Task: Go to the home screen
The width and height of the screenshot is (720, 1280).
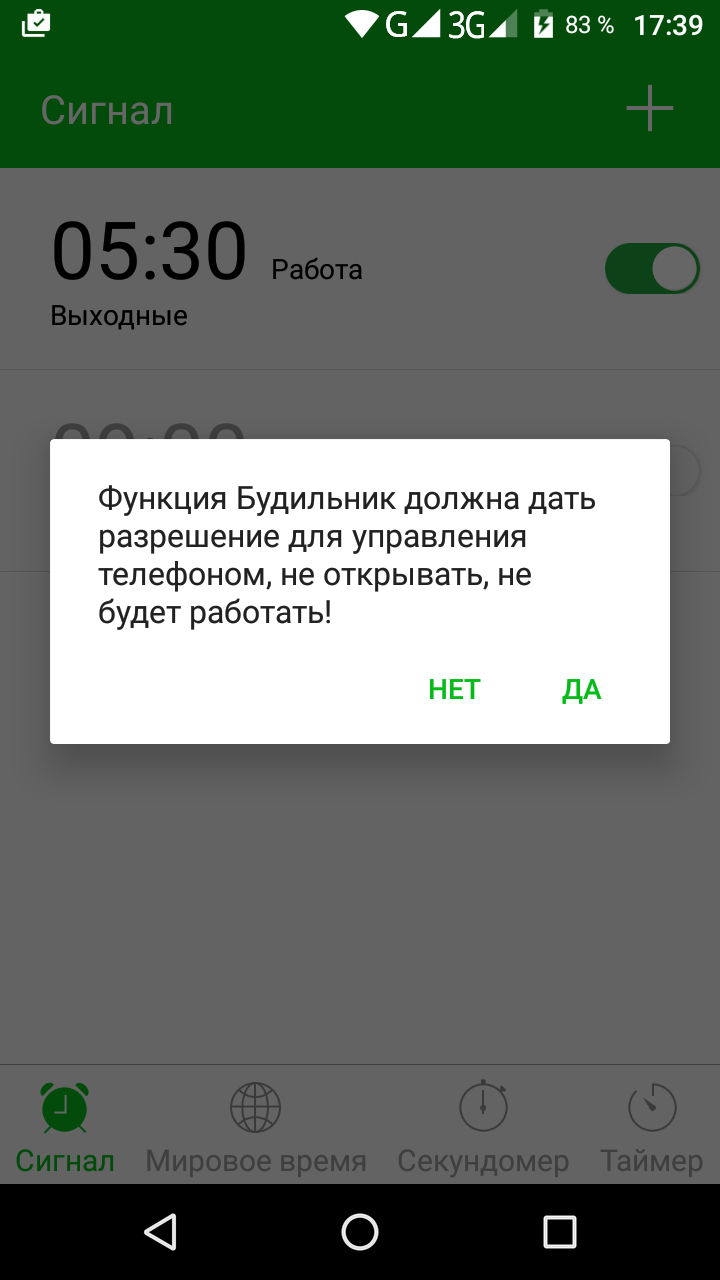Action: click(360, 1232)
